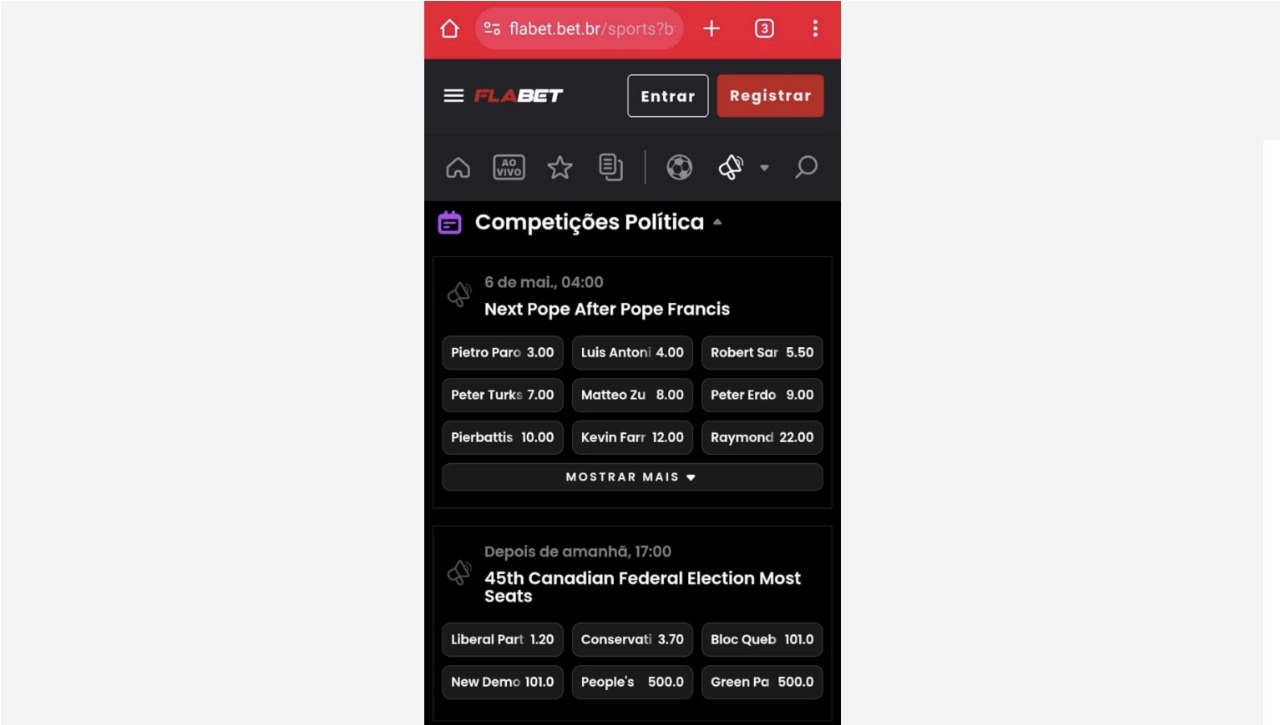The height and width of the screenshot is (725, 1280).
Task: Select Pietro Paro at odds 3.00
Action: (502, 353)
